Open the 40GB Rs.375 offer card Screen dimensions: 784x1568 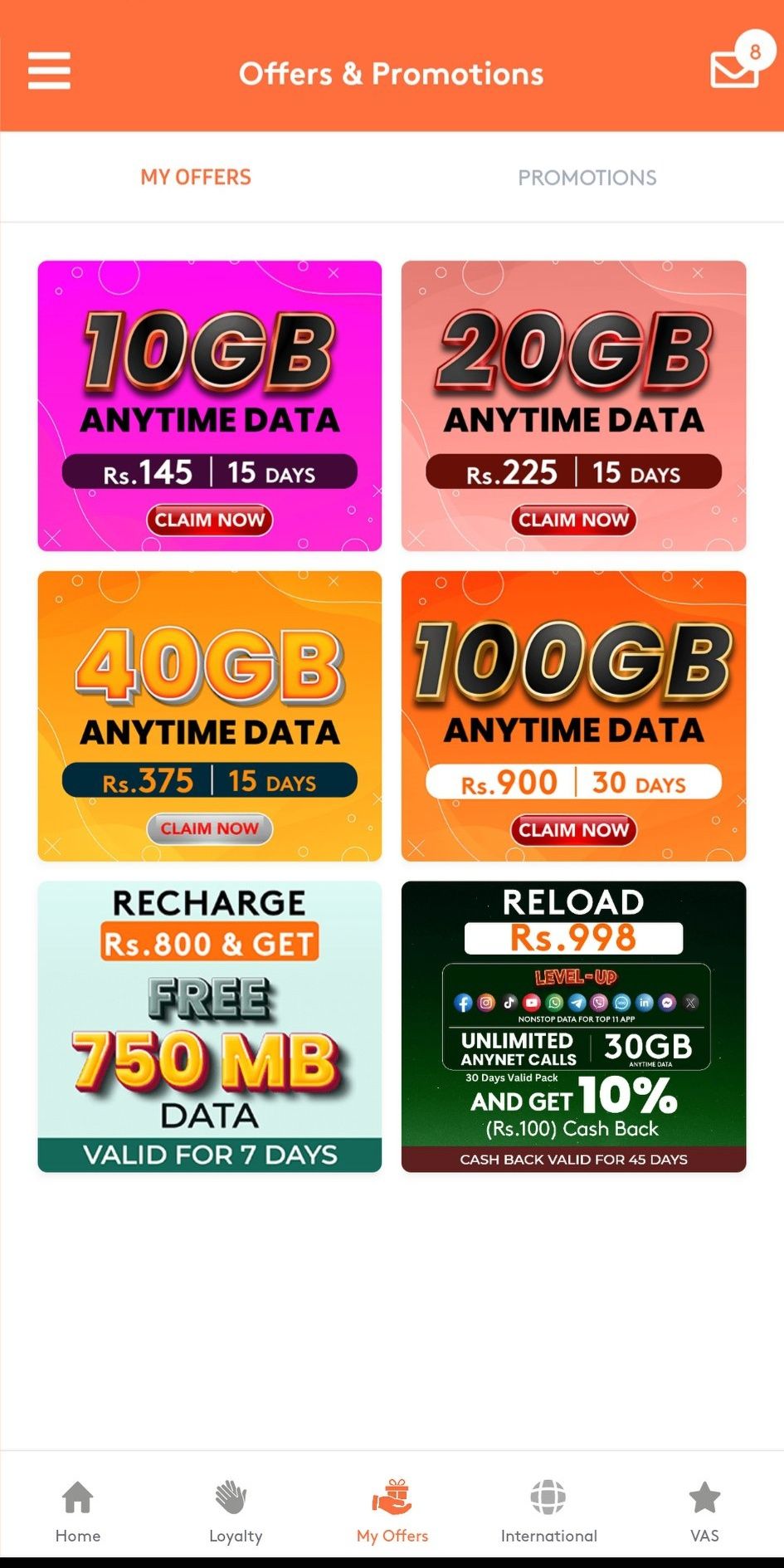[x=210, y=716]
